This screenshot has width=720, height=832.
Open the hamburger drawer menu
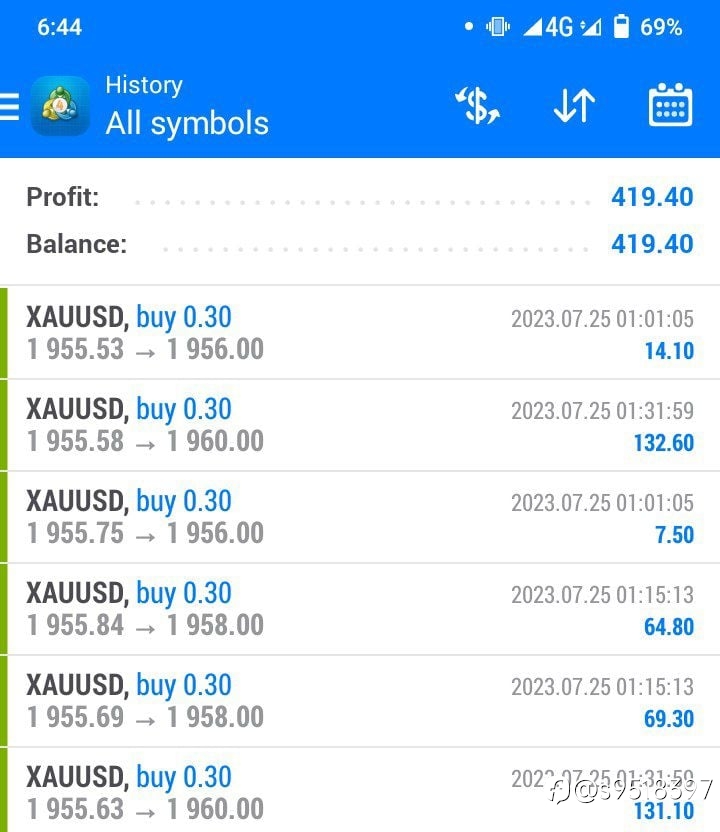(x=10, y=106)
